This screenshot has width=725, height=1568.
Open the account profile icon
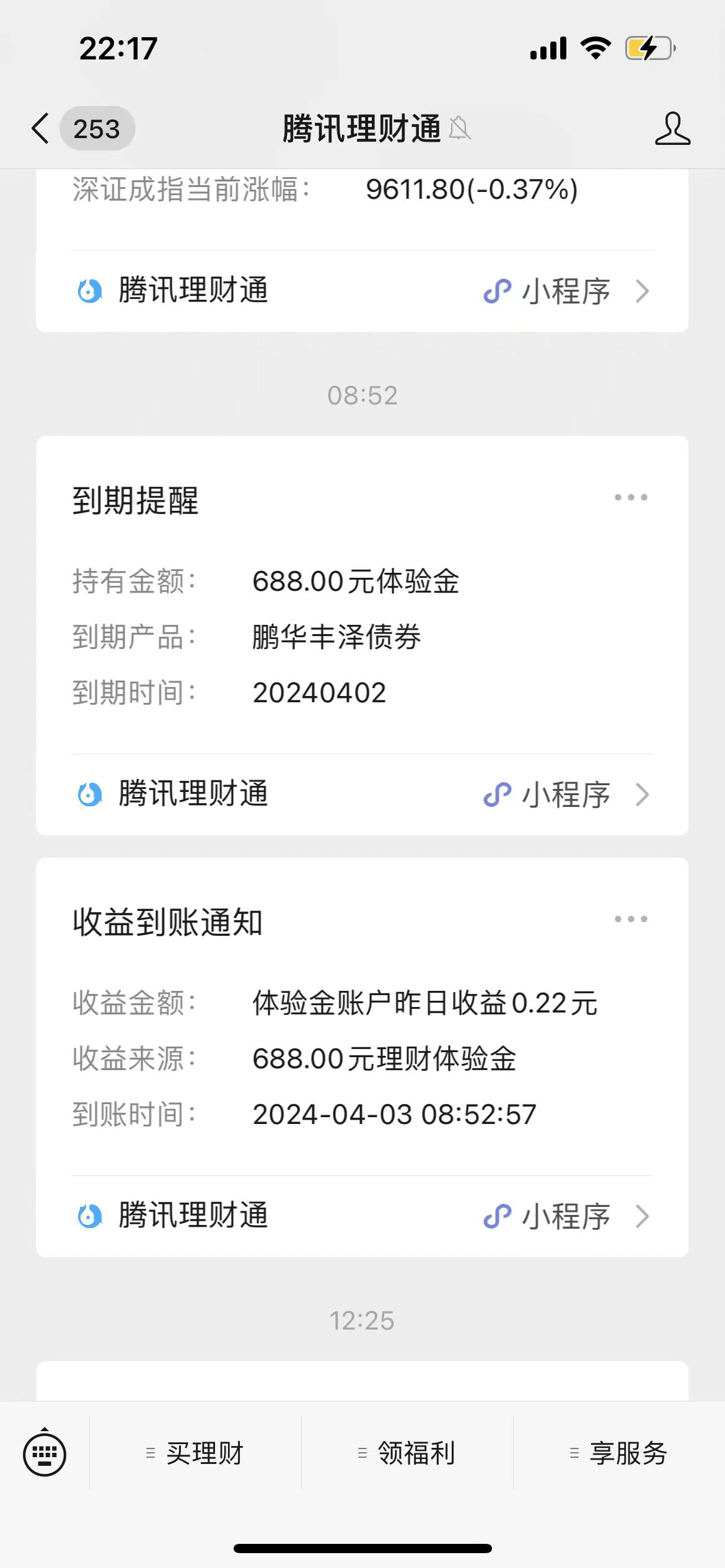[672, 129]
